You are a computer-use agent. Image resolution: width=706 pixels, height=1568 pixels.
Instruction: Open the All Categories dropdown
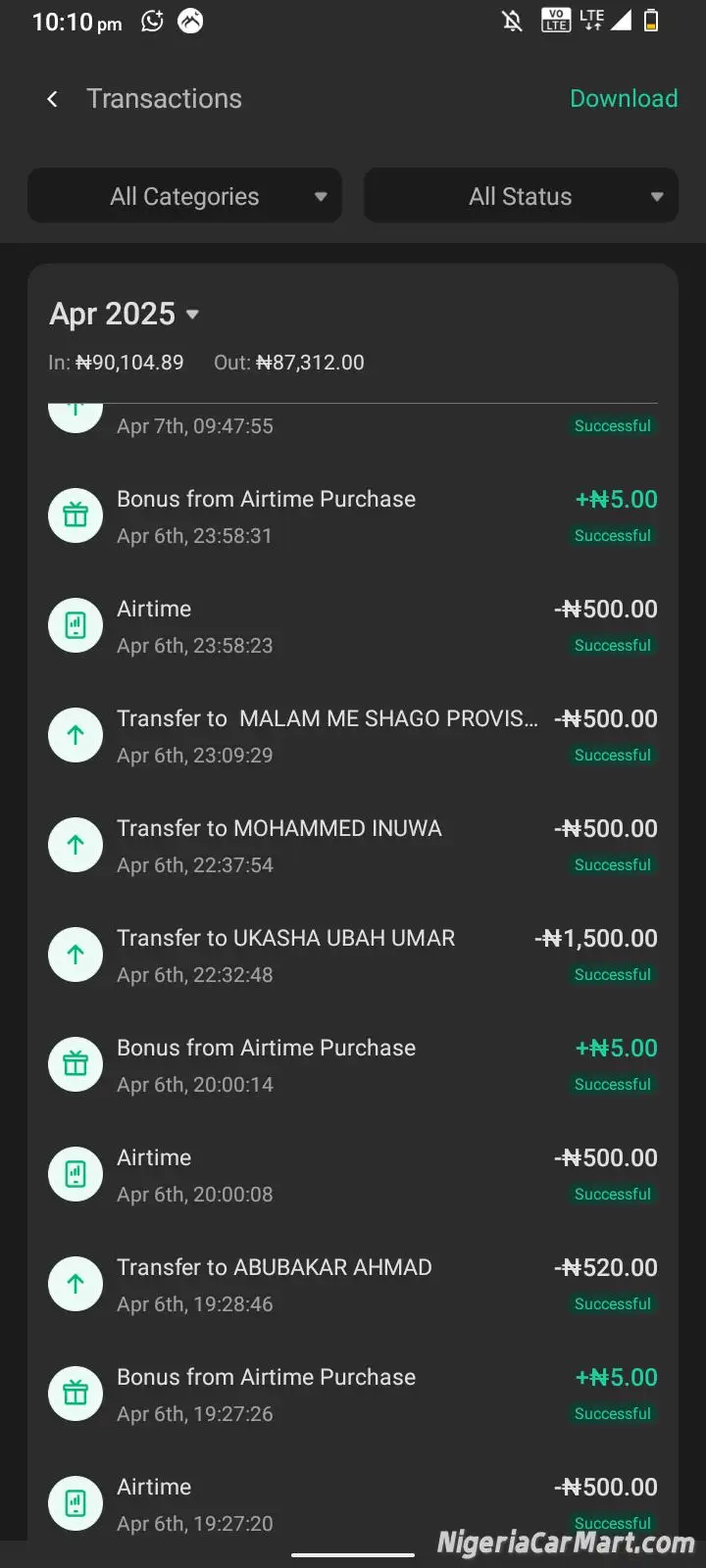[184, 196]
